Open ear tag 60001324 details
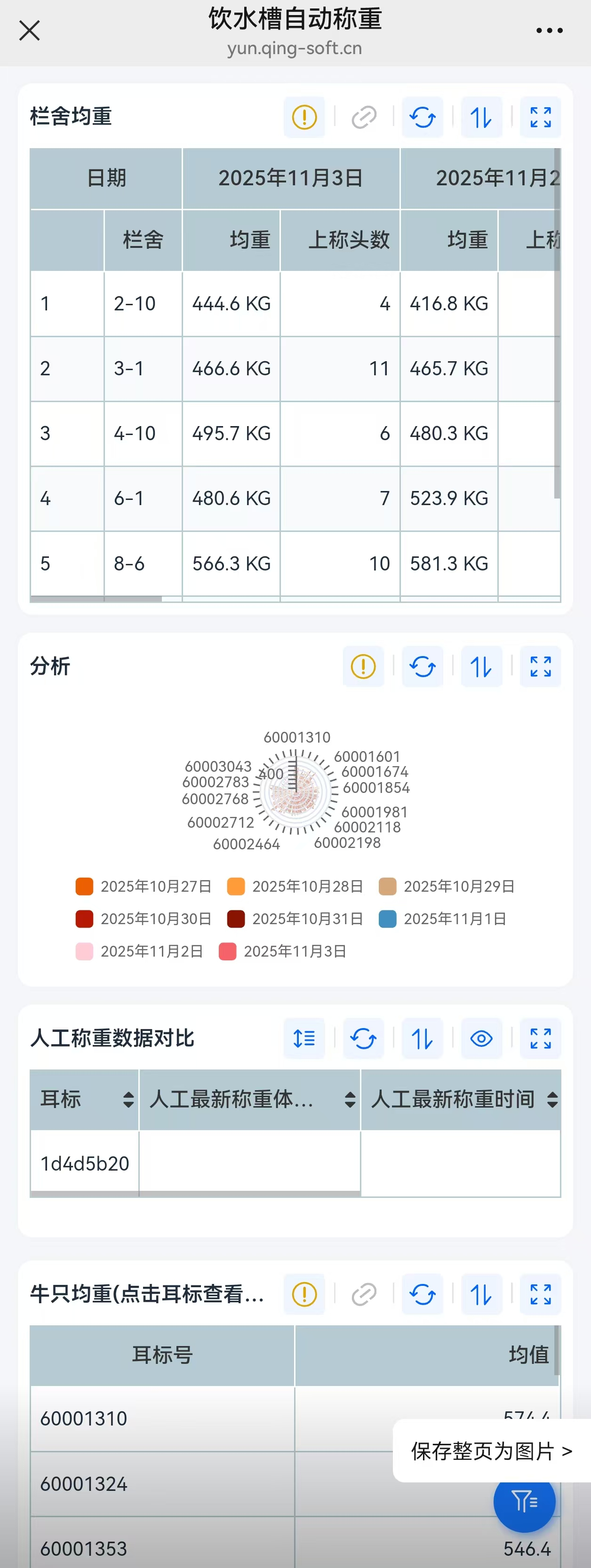The image size is (591, 1568). 84,1484
